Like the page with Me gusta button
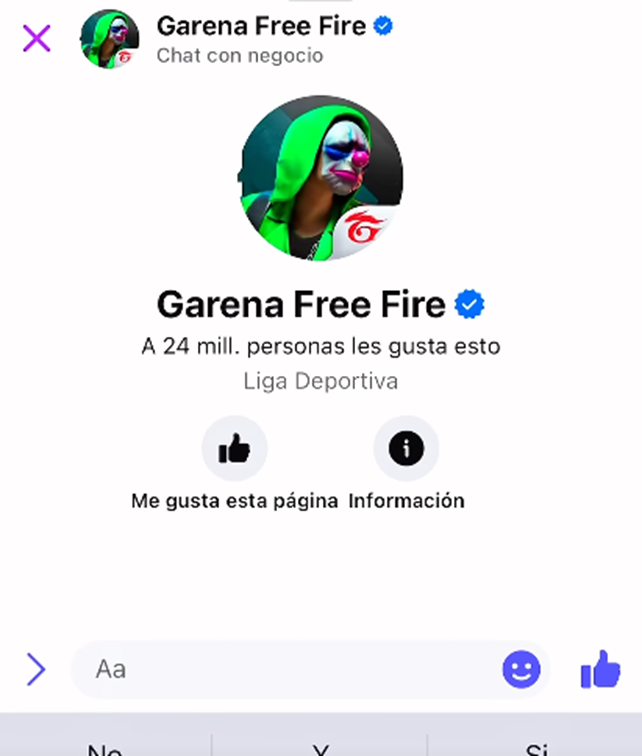642x756 pixels. [234, 449]
